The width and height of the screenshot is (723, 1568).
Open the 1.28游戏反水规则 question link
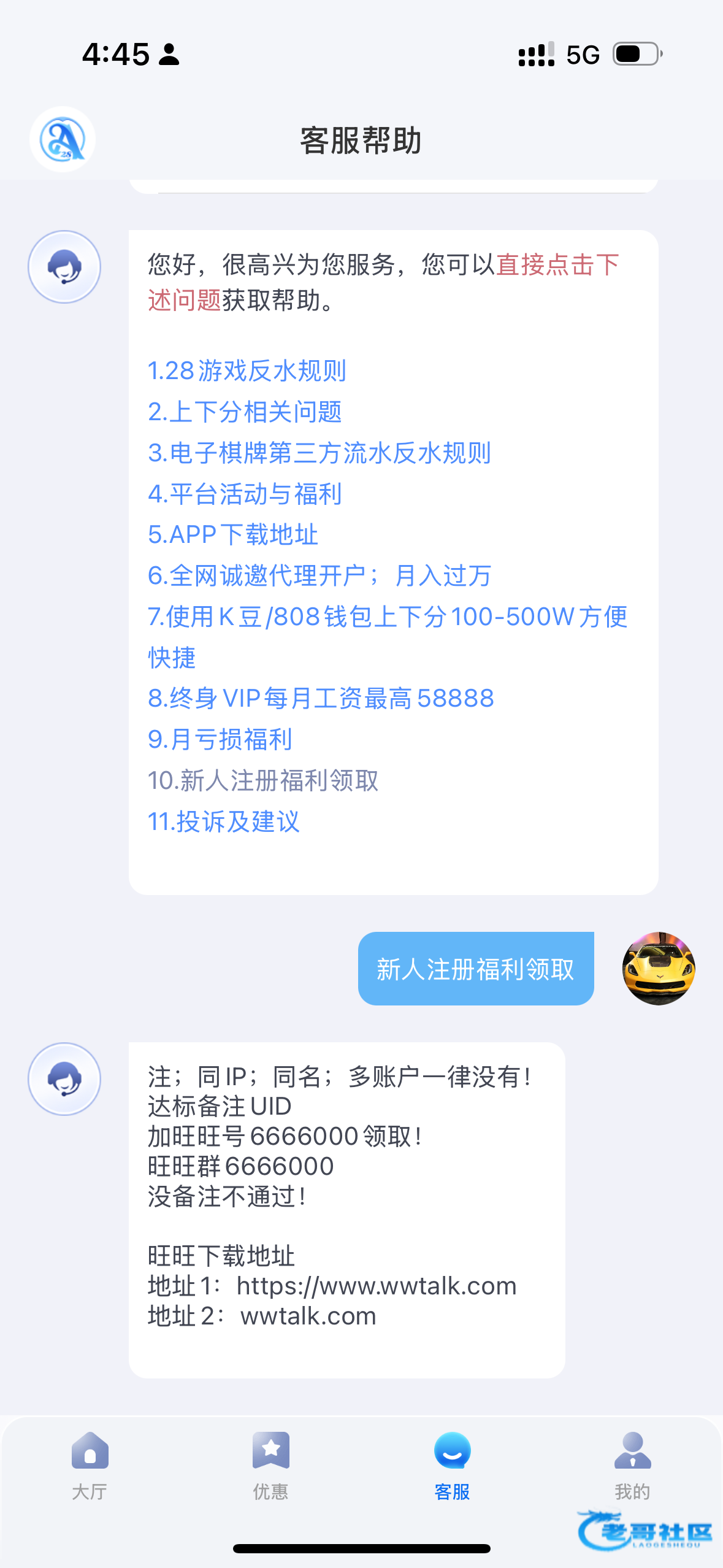(x=247, y=371)
